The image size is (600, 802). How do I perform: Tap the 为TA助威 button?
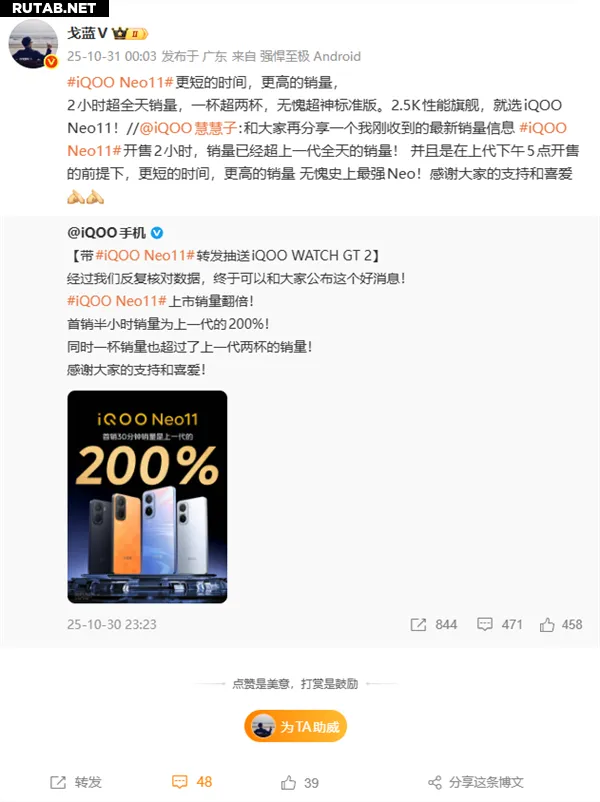pos(295,726)
